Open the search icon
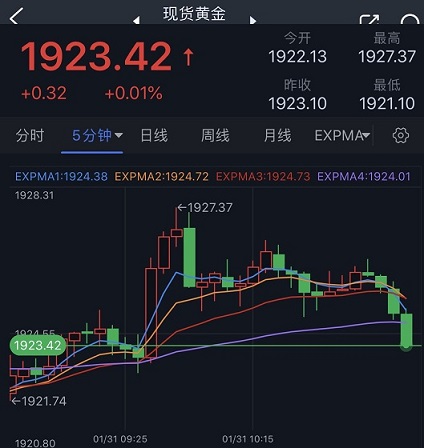Screen dimensions: 424x448 (410, 19)
